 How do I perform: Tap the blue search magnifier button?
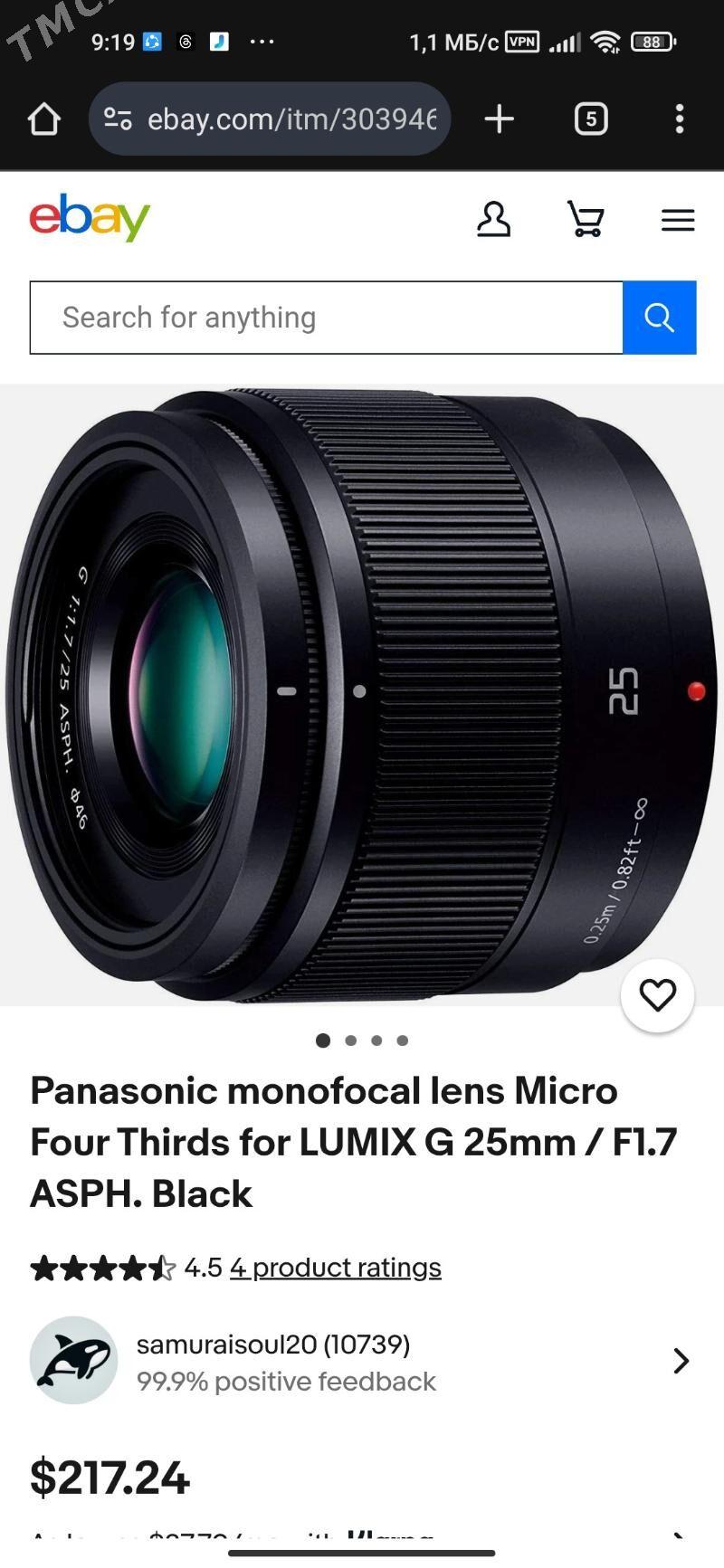click(659, 318)
